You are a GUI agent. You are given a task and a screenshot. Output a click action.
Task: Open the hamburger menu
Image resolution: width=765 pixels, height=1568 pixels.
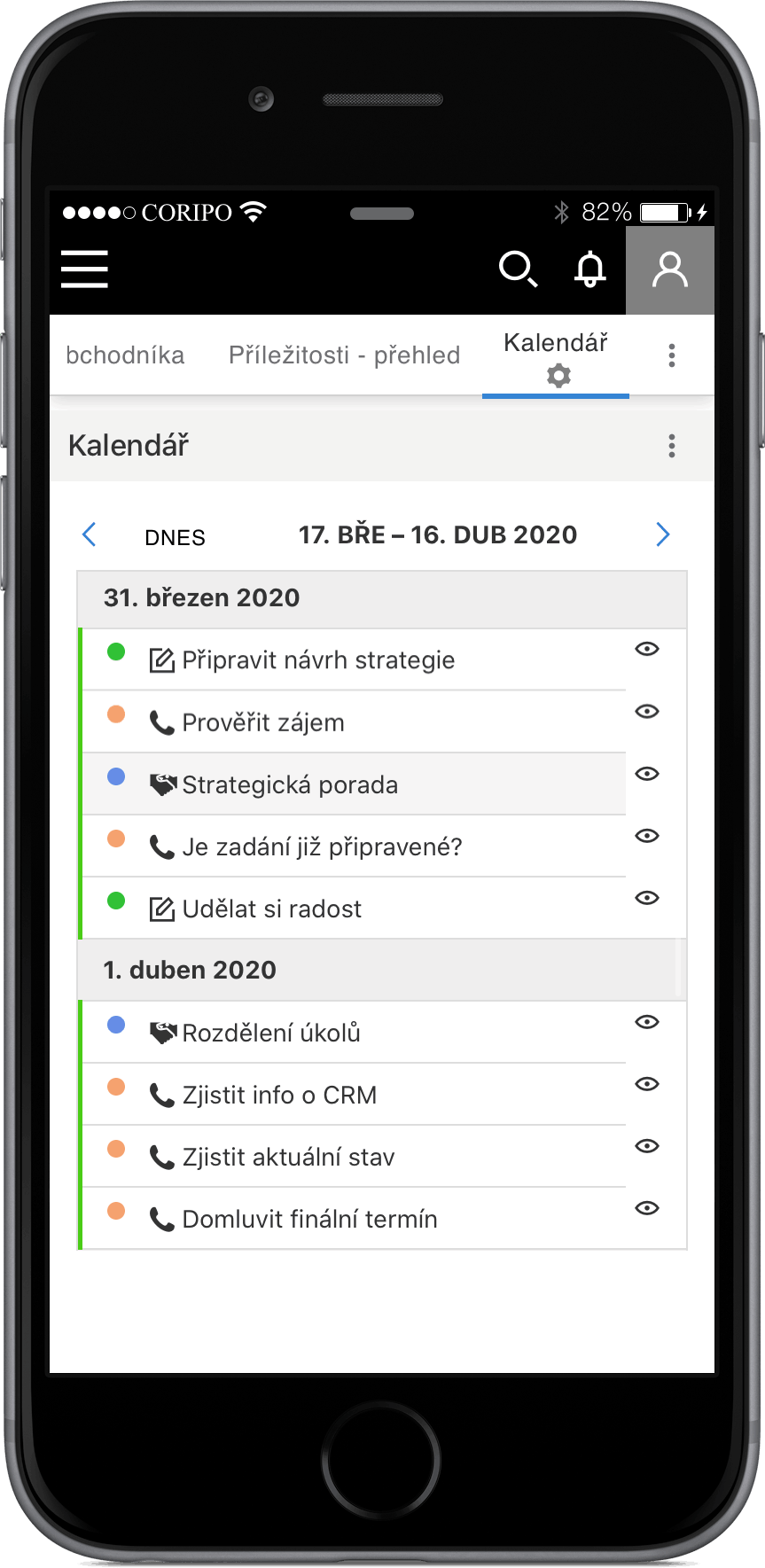coord(84,269)
